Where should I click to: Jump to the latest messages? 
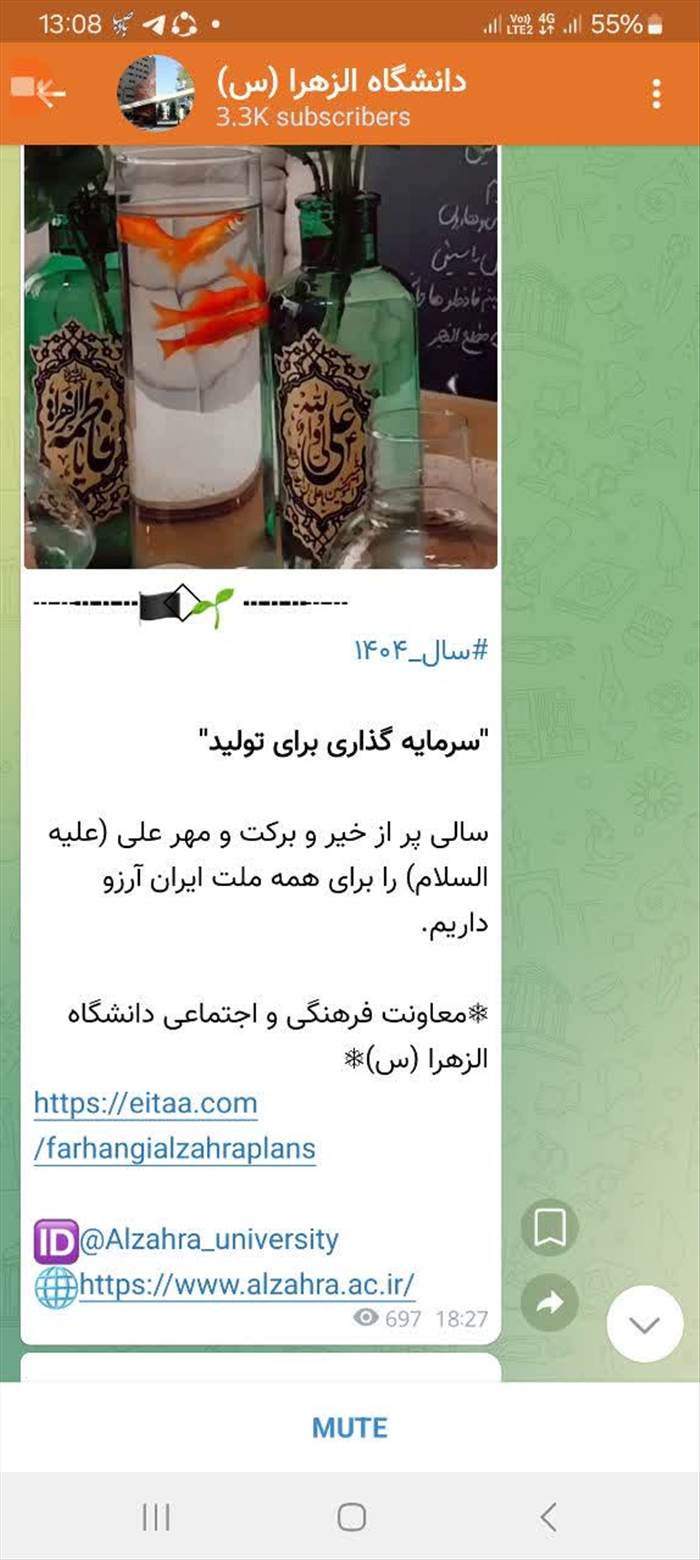[x=644, y=1324]
